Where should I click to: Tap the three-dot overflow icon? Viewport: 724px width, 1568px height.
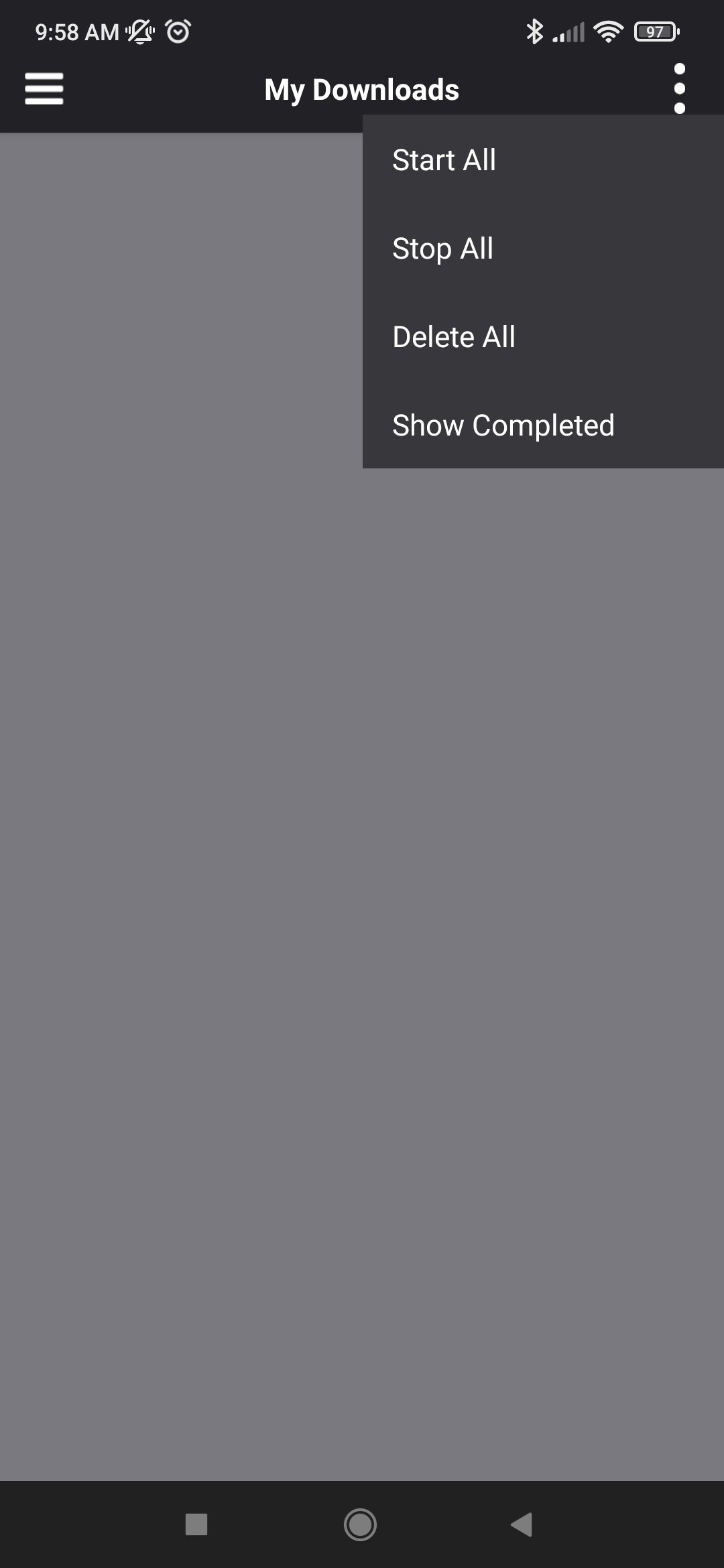tap(679, 88)
